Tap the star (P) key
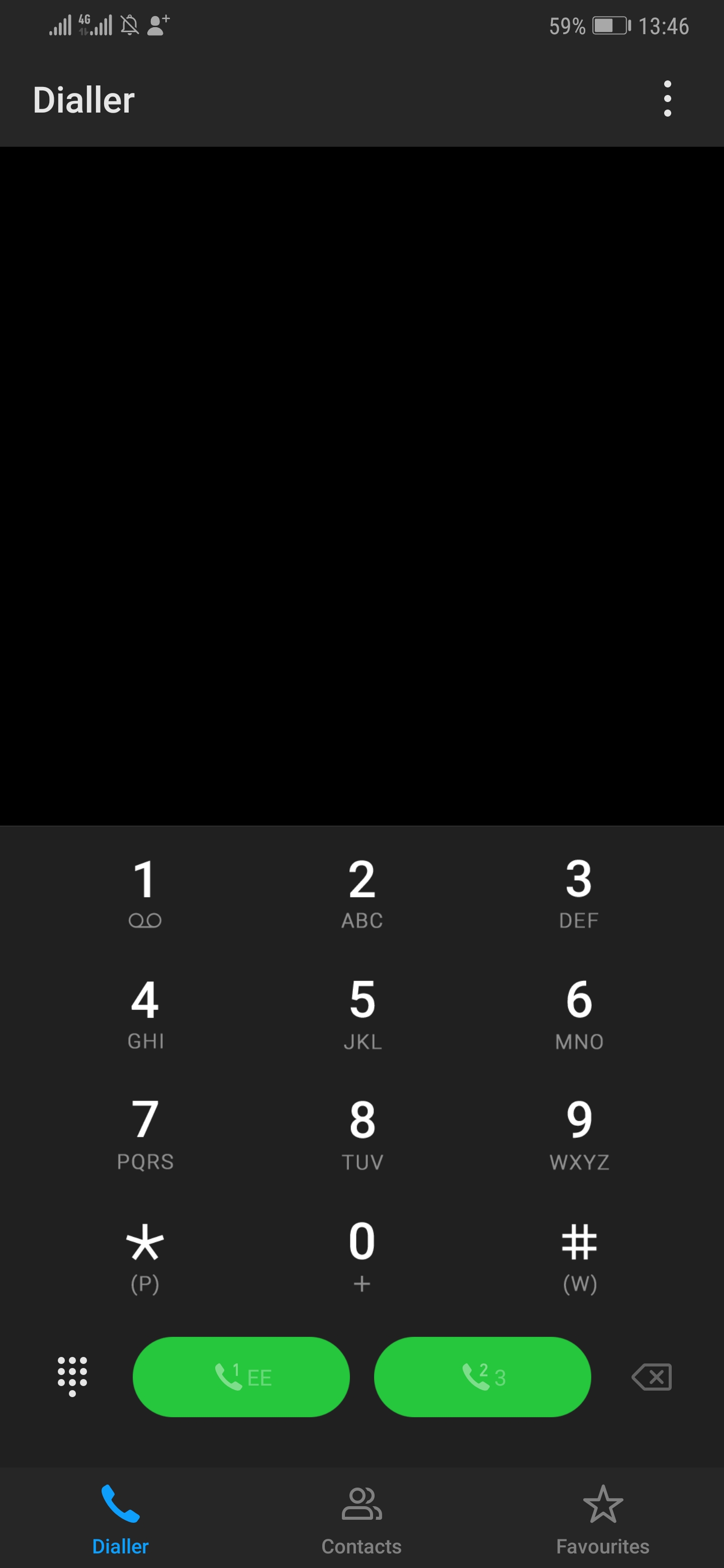The image size is (724, 1568). [x=145, y=1254]
